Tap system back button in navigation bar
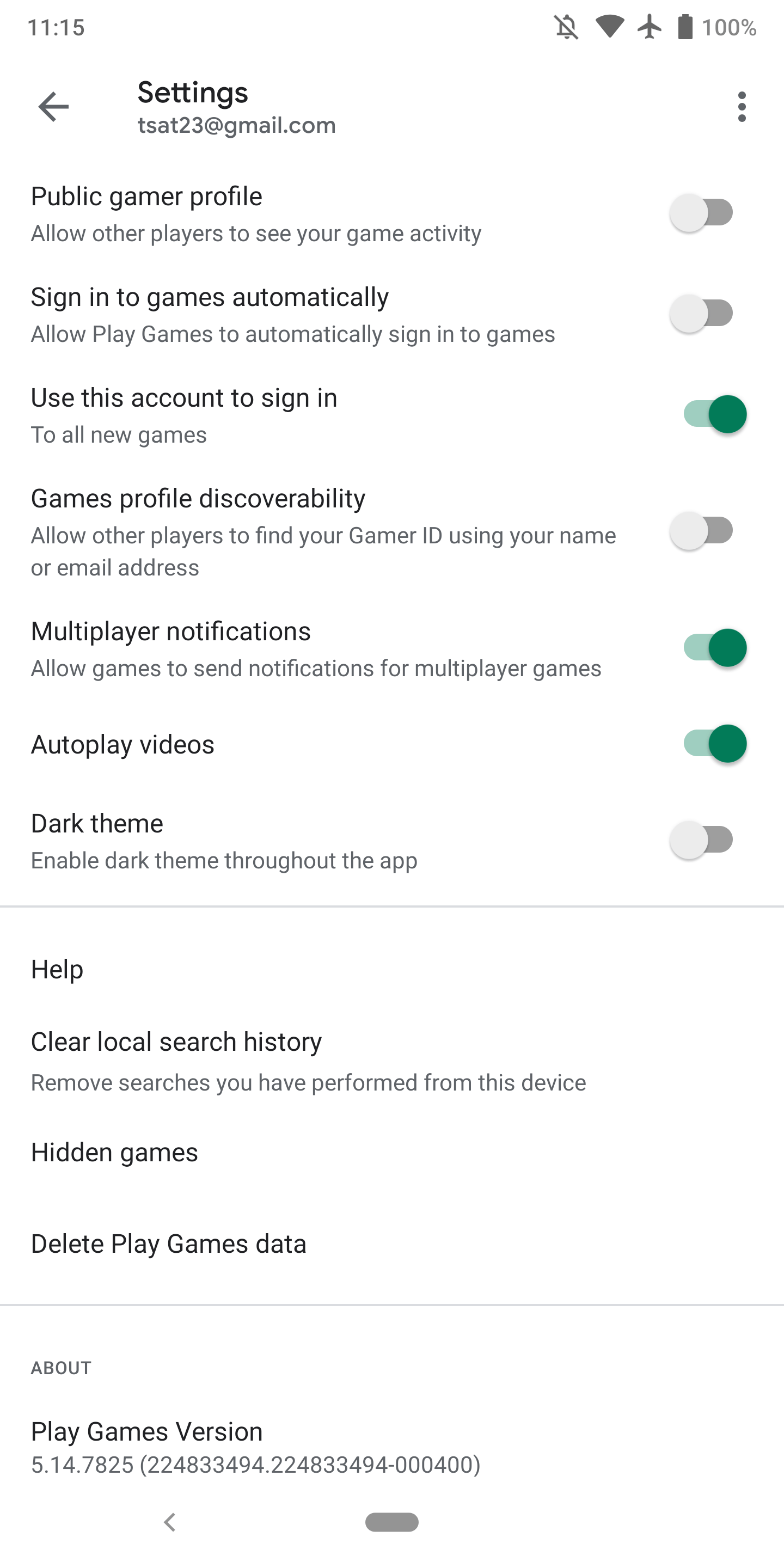784x1568 pixels. 170,1522
